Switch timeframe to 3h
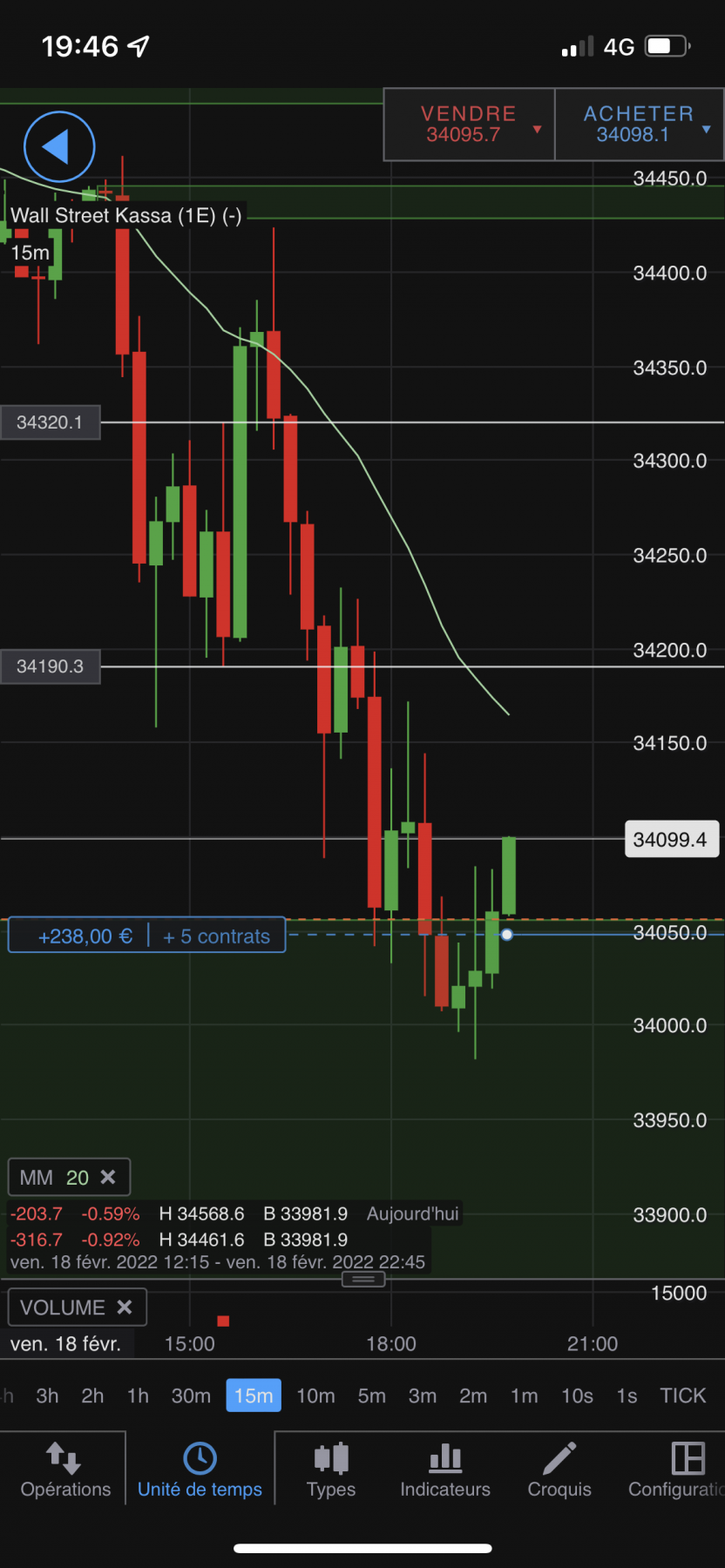The height and width of the screenshot is (1568, 725). [47, 1396]
